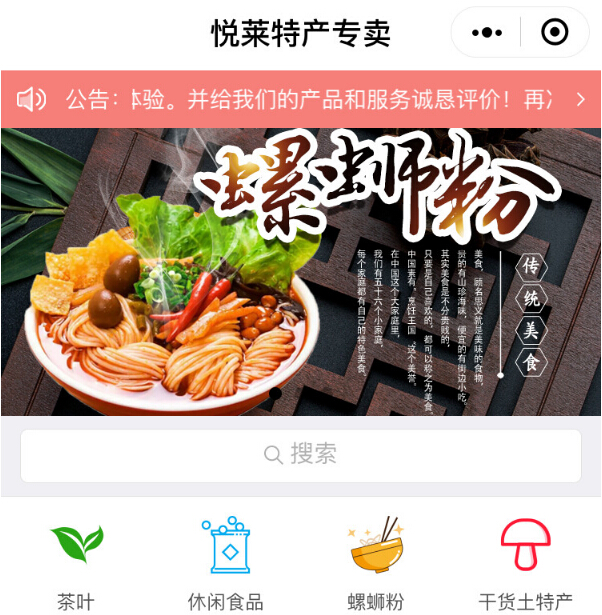The image size is (602, 615).
Task: Open the 公告 announcement bar
Action: (300, 99)
